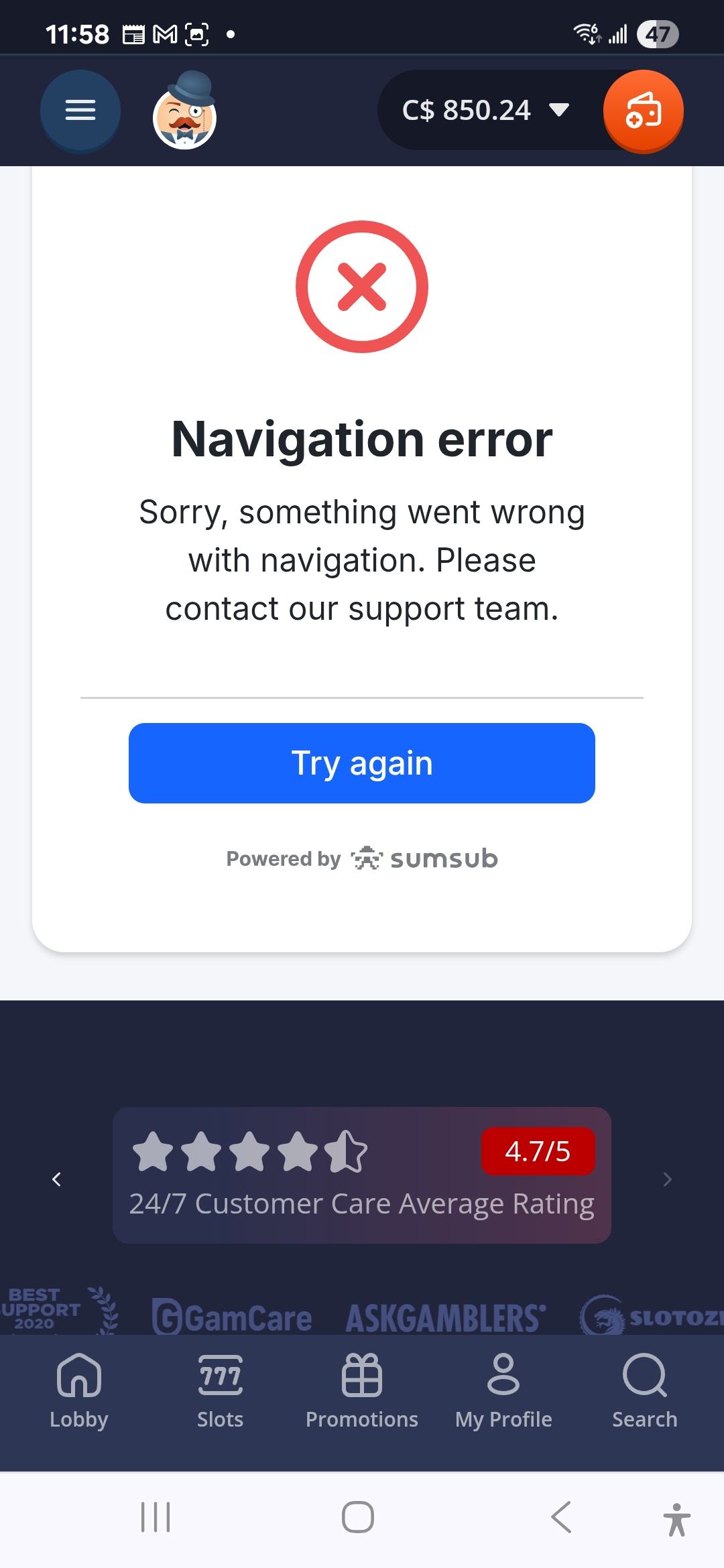Open My Profile tab
The height and width of the screenshot is (1568, 724).
tap(503, 1390)
